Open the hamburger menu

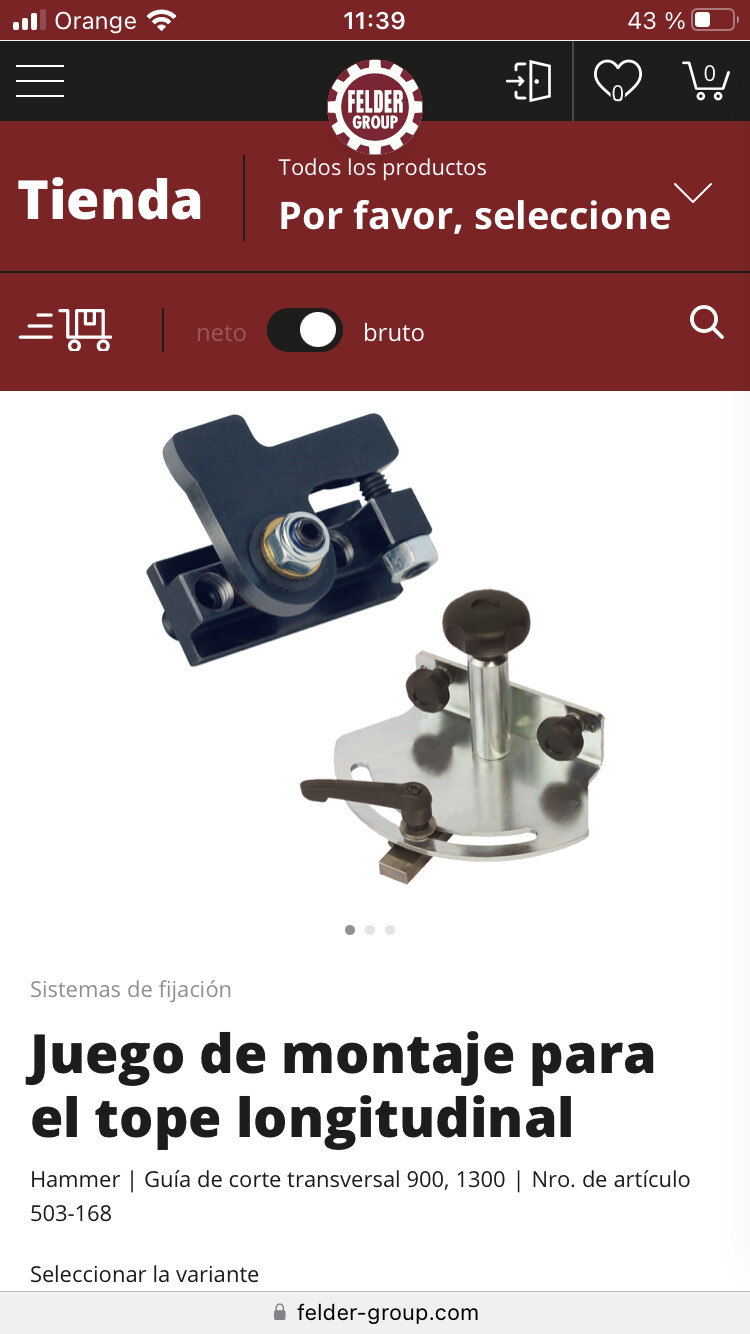[x=40, y=81]
